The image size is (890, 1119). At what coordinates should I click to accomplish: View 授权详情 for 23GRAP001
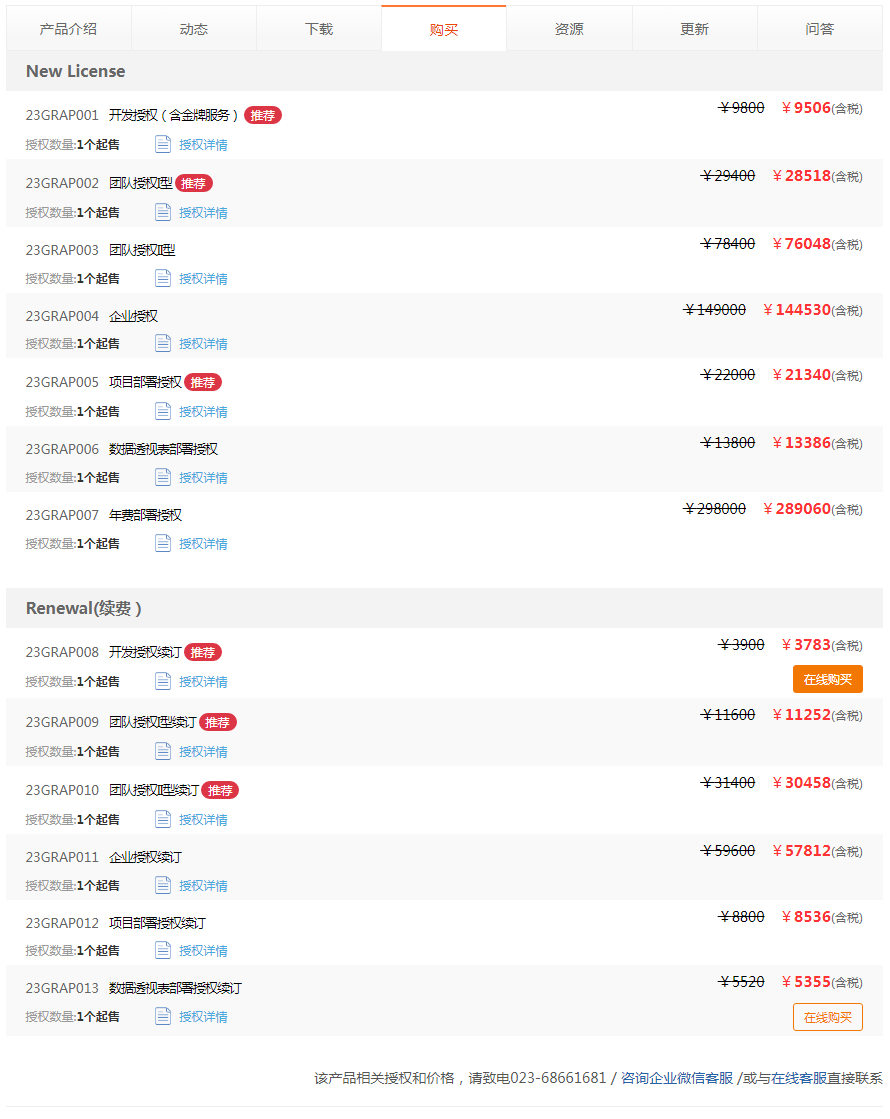coord(203,145)
